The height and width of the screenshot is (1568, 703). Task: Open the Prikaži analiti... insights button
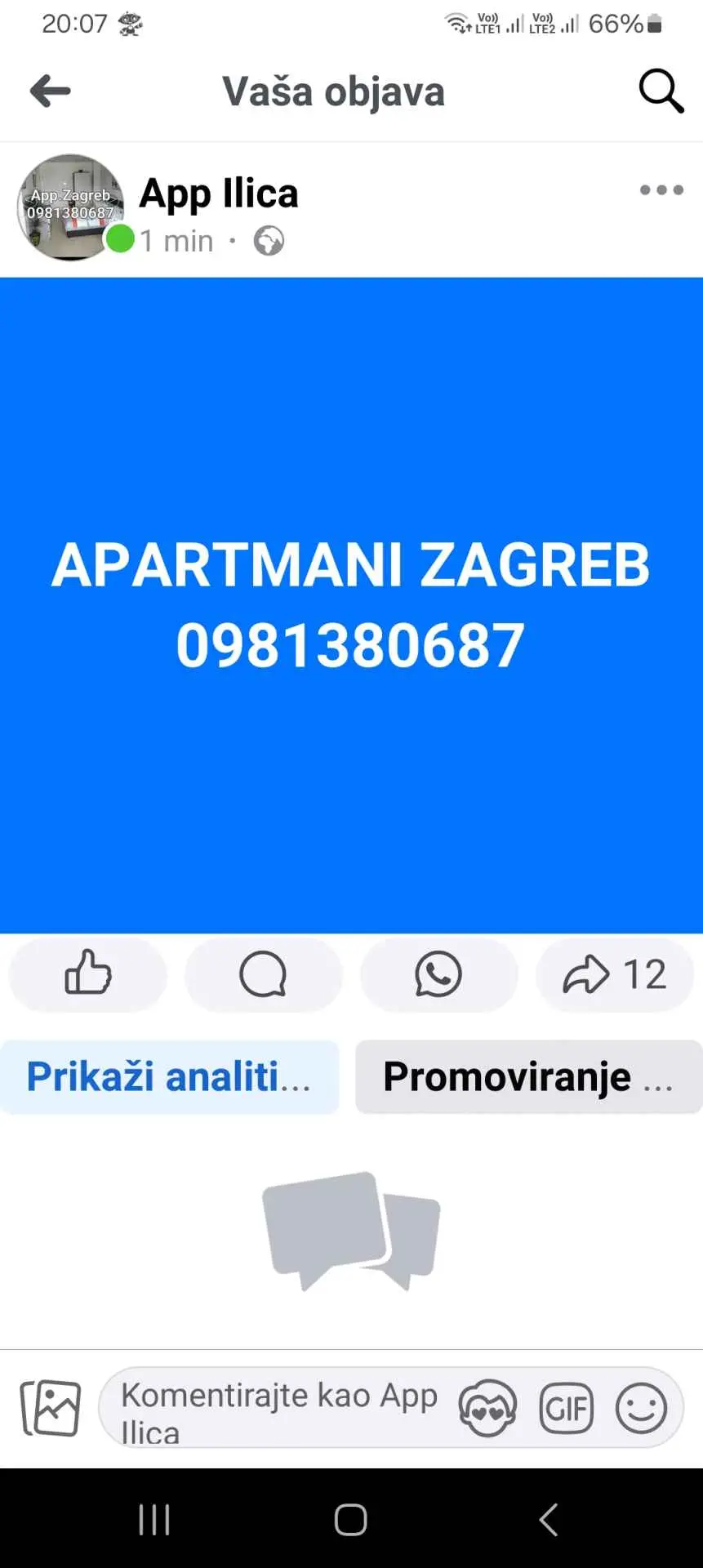click(169, 1076)
